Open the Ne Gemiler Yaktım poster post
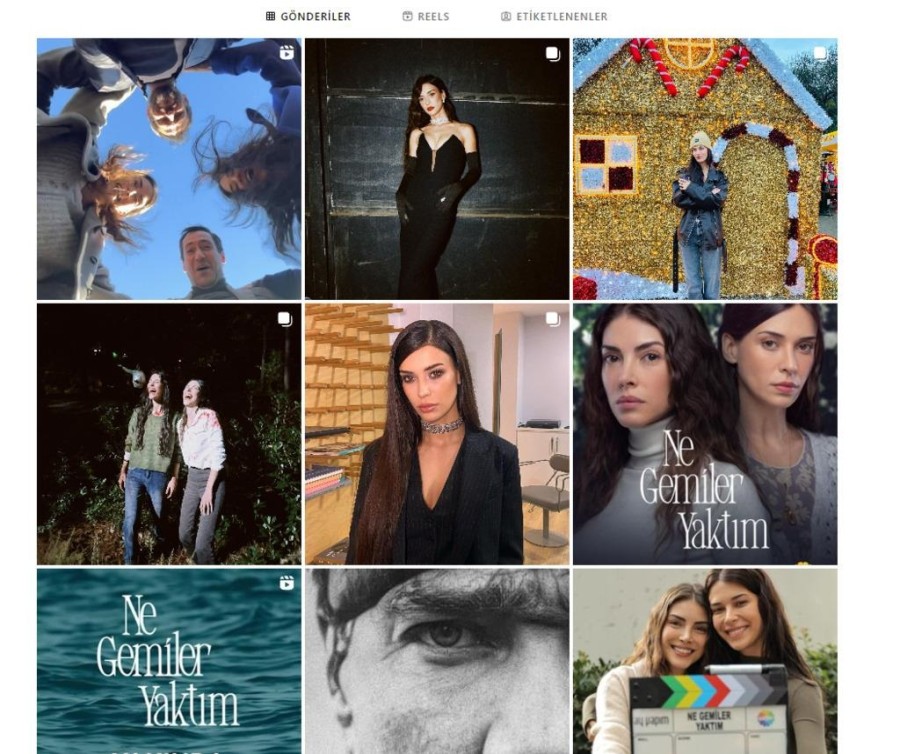Image resolution: width=900 pixels, height=754 pixels. (x=704, y=434)
